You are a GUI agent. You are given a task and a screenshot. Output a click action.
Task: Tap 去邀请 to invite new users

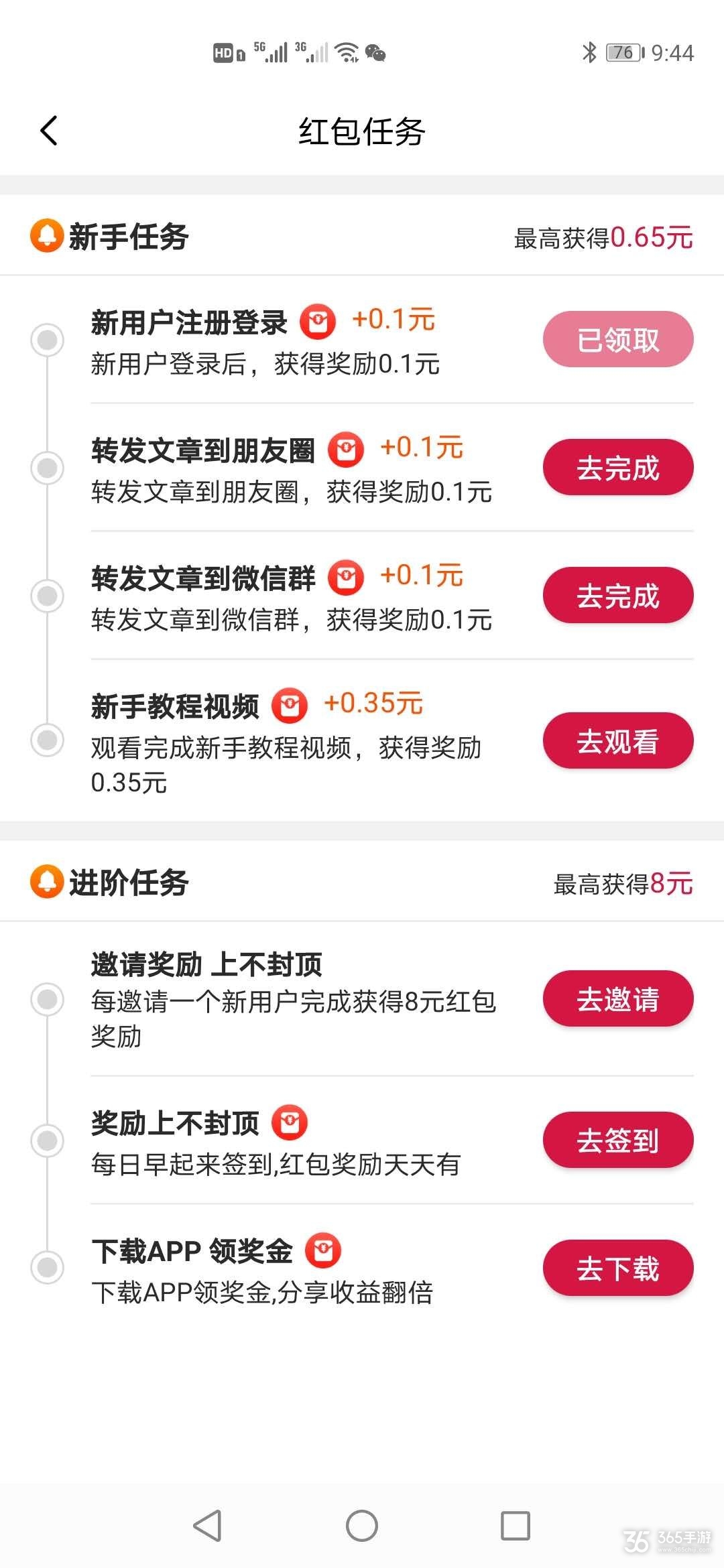click(617, 999)
